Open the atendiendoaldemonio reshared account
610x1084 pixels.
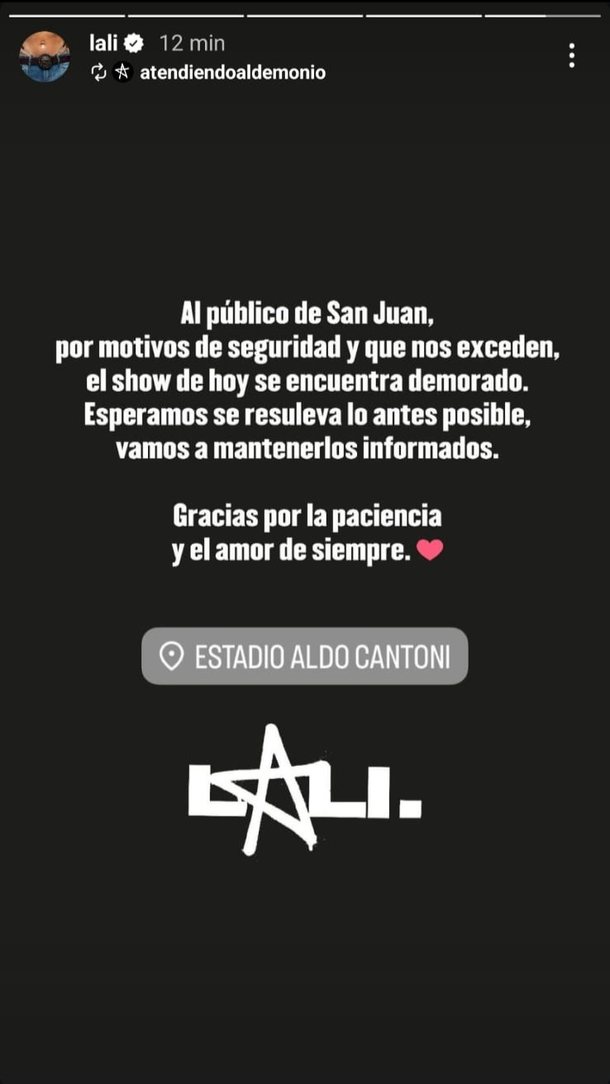(x=232, y=72)
